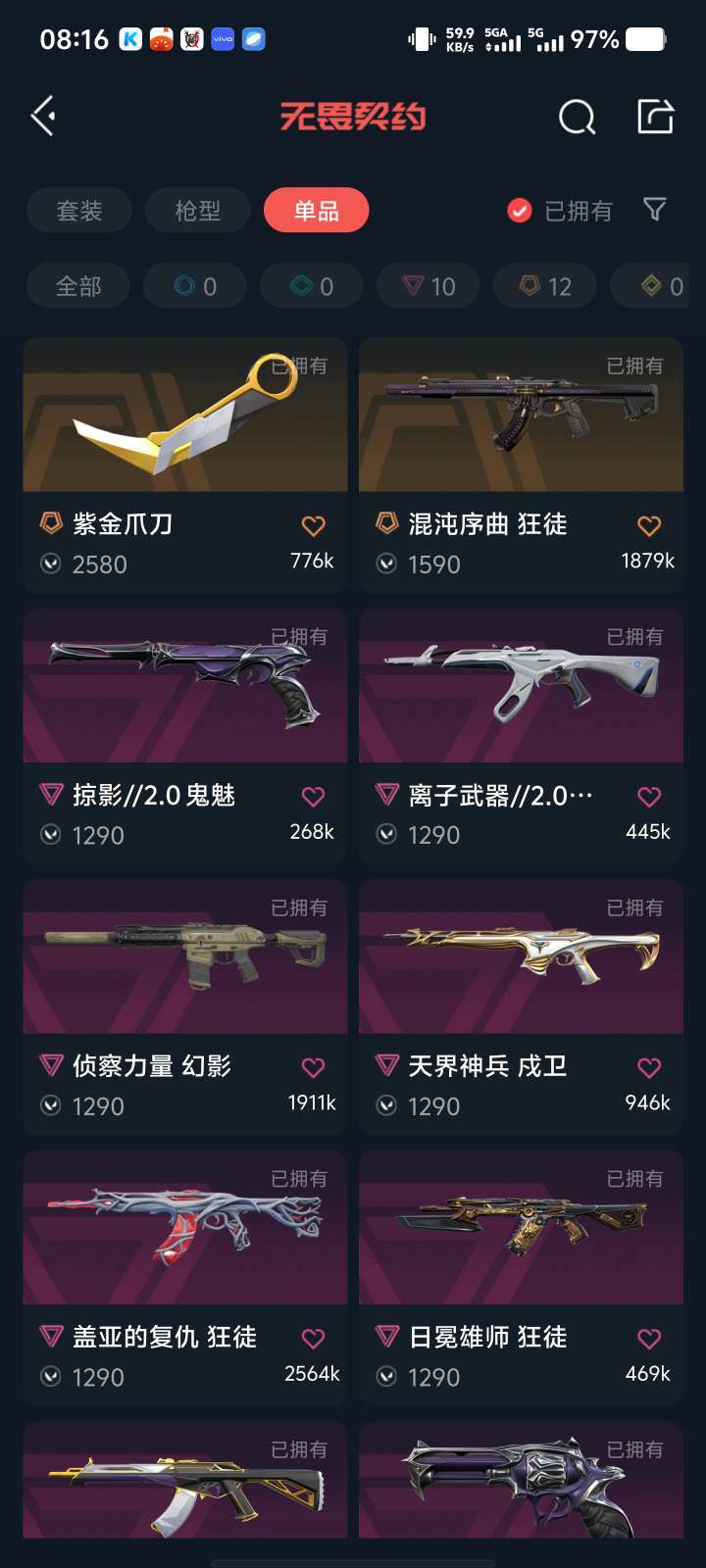Open the 混沌序曲 狂徒 skin card

[x=521, y=465]
